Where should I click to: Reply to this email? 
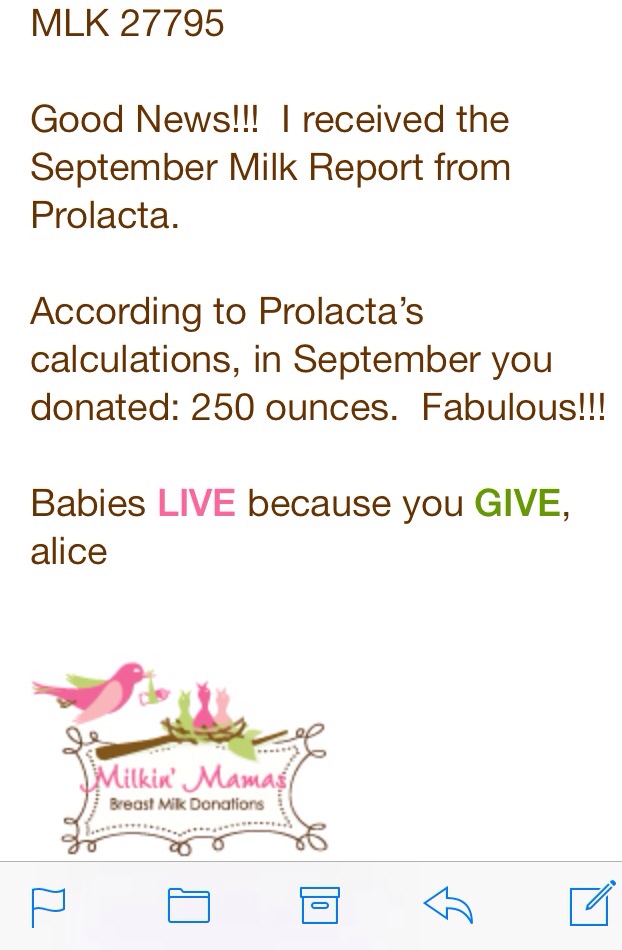pyautogui.click(x=447, y=906)
